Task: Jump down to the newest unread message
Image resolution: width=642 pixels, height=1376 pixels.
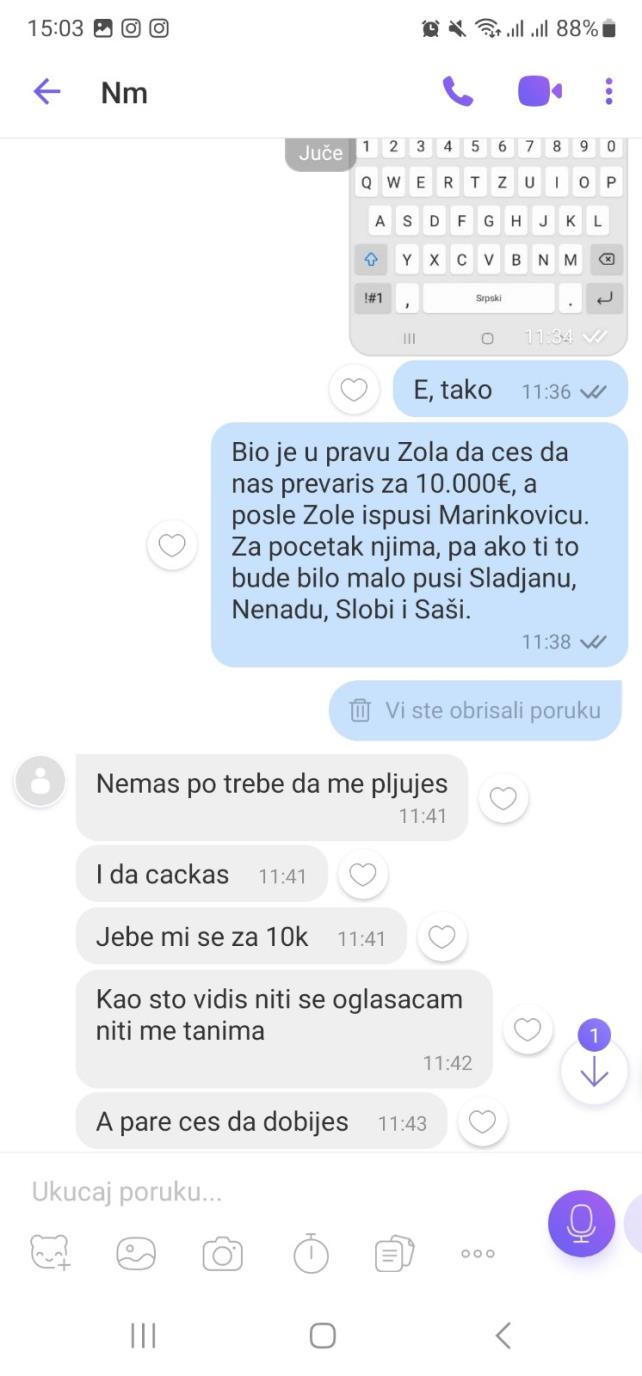Action: click(x=594, y=1071)
